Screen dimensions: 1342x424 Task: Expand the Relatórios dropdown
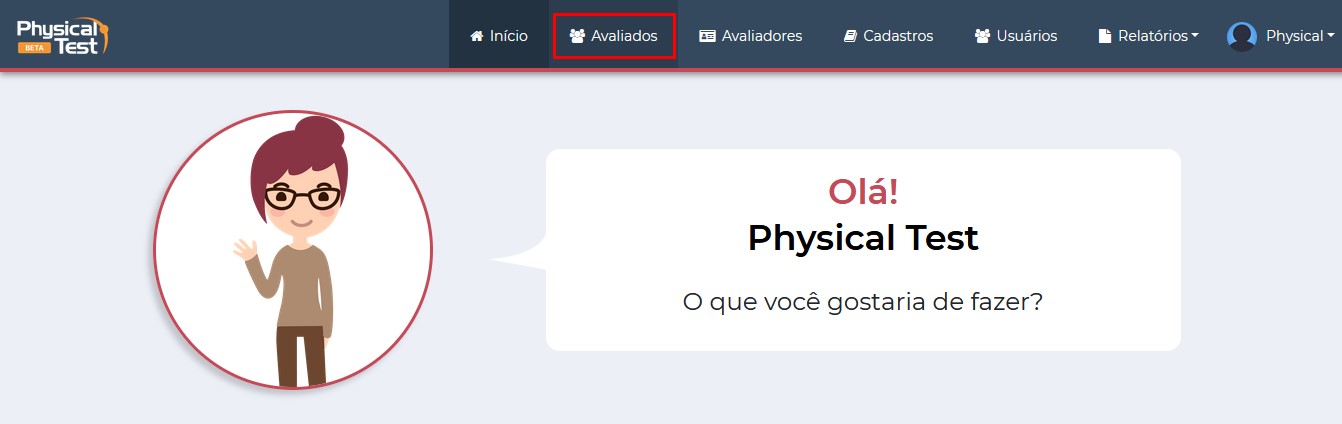pyautogui.click(x=1148, y=36)
